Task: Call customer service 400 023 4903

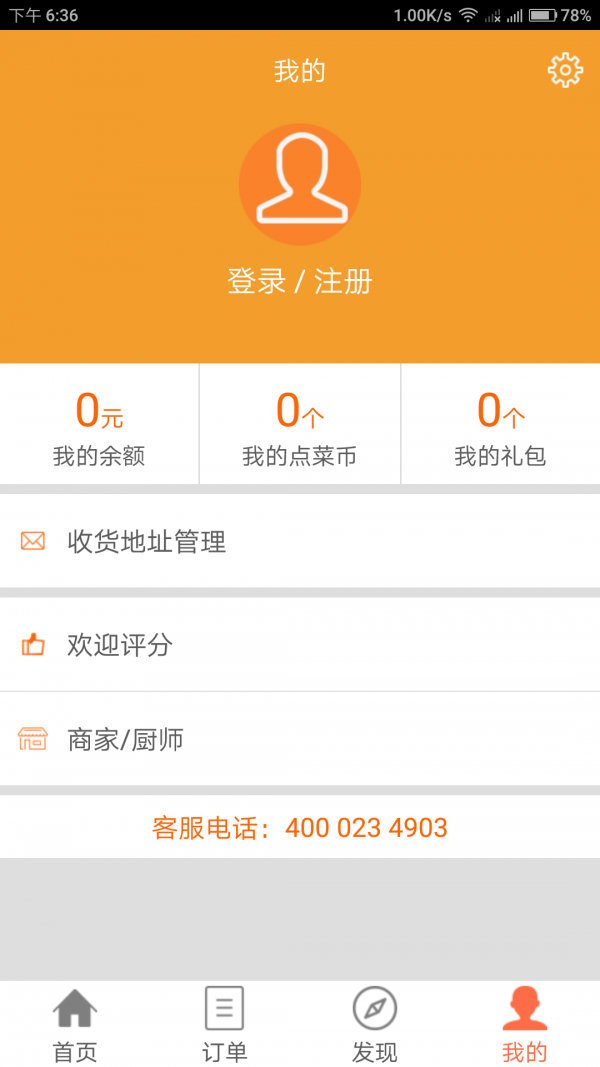Action: pyautogui.click(x=300, y=828)
